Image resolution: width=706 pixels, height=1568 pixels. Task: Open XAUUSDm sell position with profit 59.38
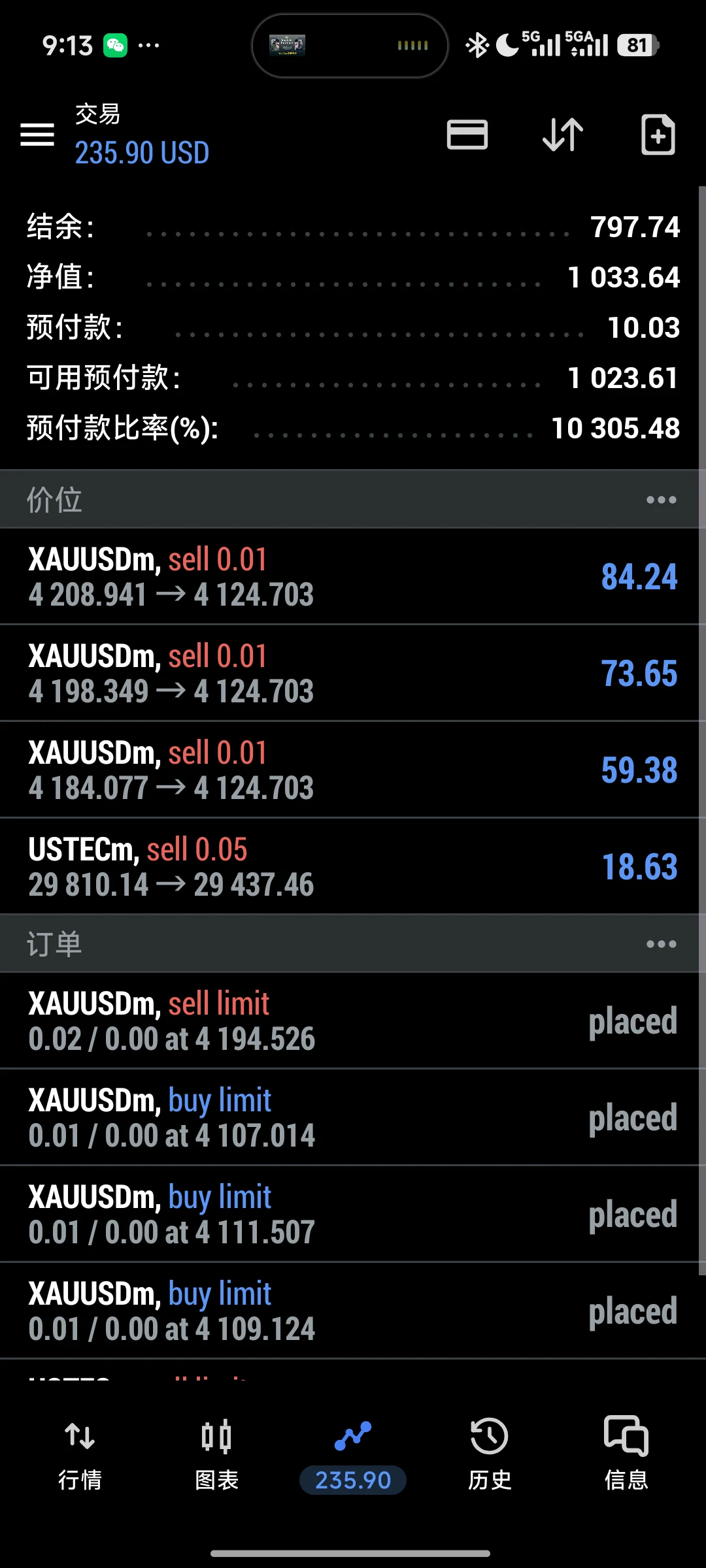[353, 770]
